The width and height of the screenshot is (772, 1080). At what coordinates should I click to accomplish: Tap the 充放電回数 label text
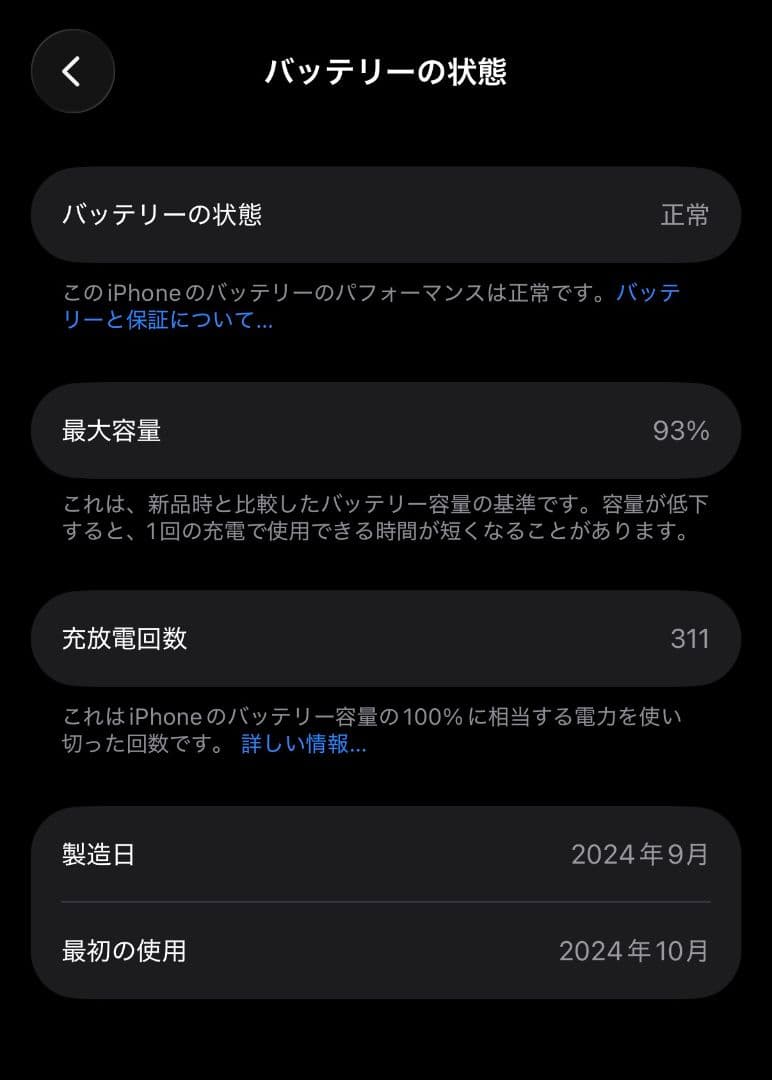point(125,639)
